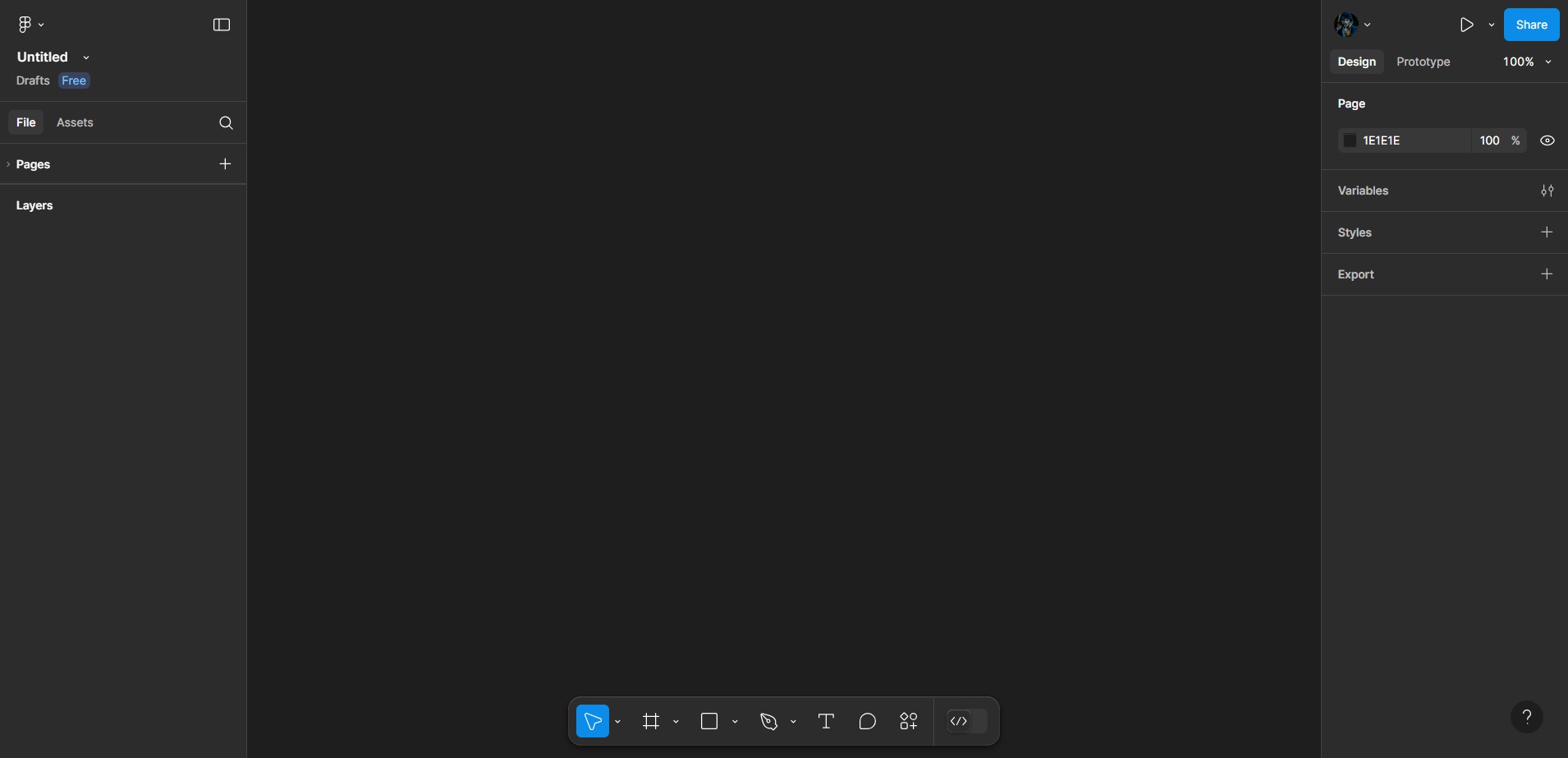The image size is (1568, 758).
Task: Open the Untitled file name dropdown
Action: click(86, 57)
